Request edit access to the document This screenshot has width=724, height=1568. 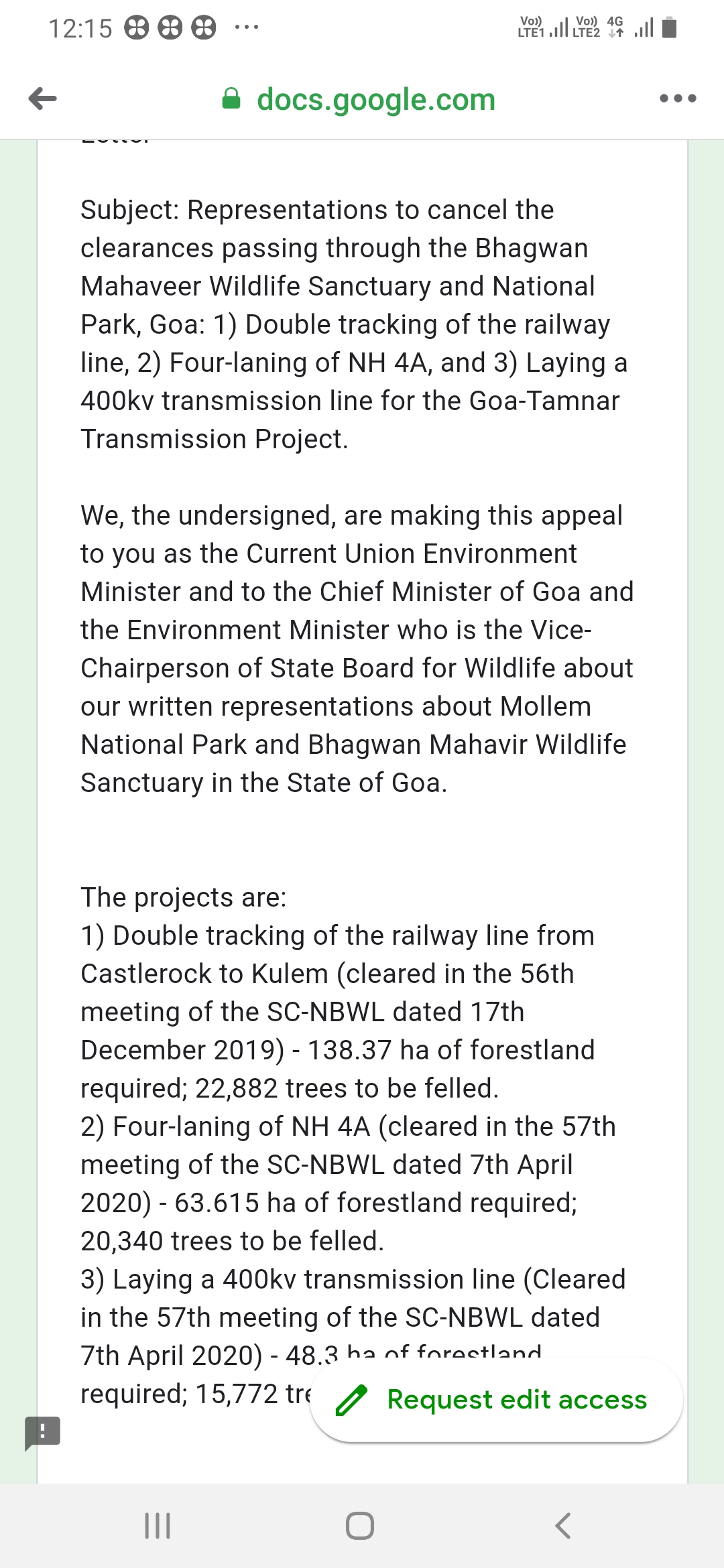[x=496, y=1400]
